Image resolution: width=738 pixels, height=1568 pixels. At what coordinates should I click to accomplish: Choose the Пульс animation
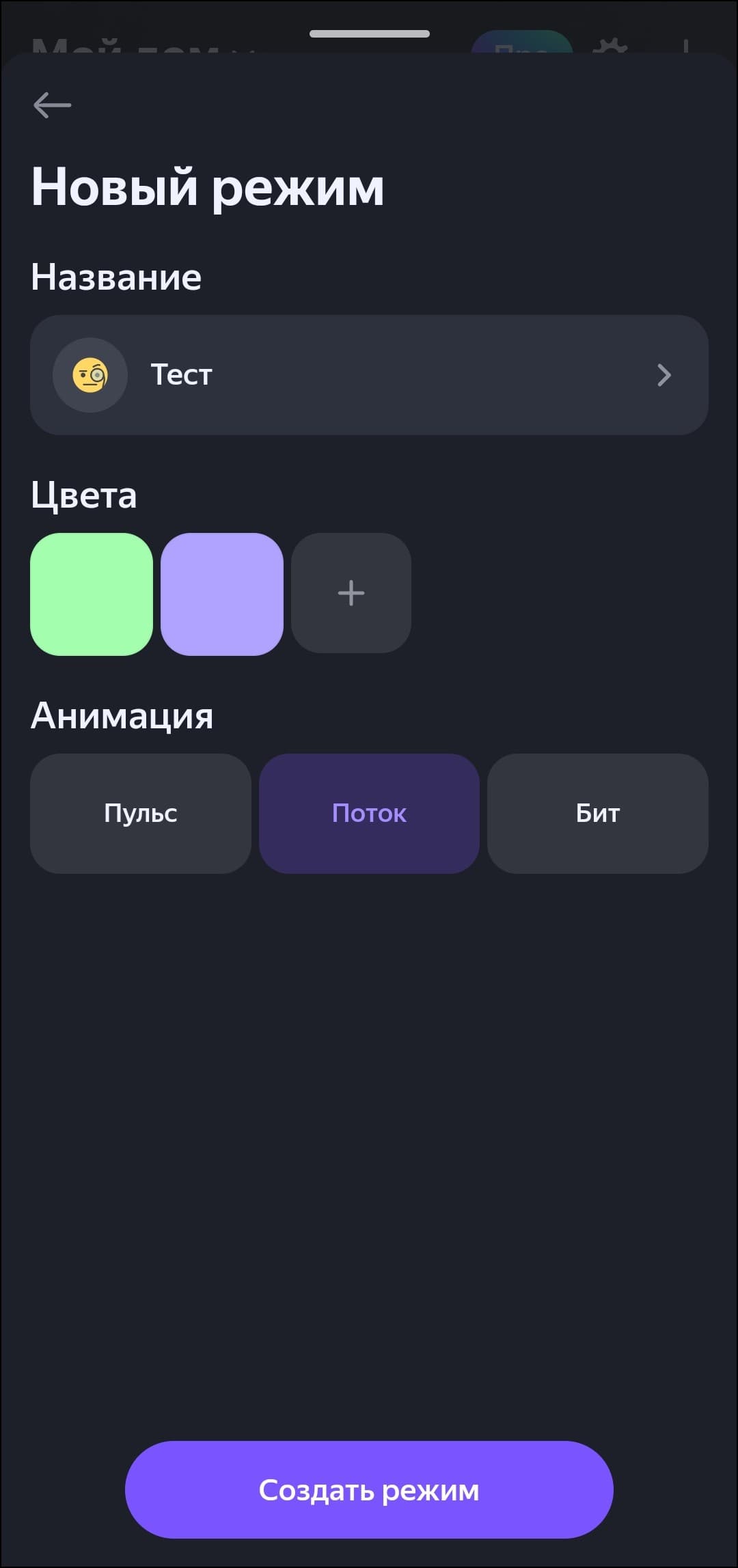(141, 813)
